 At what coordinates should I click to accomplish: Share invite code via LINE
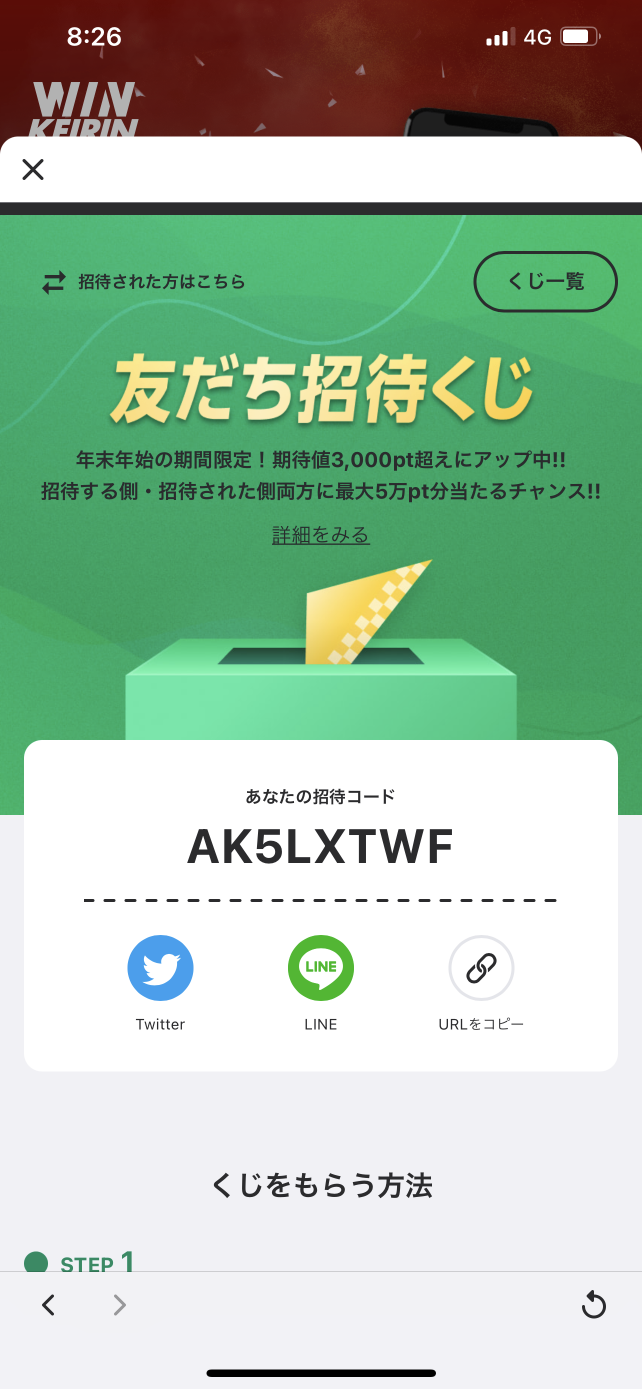pyautogui.click(x=320, y=968)
